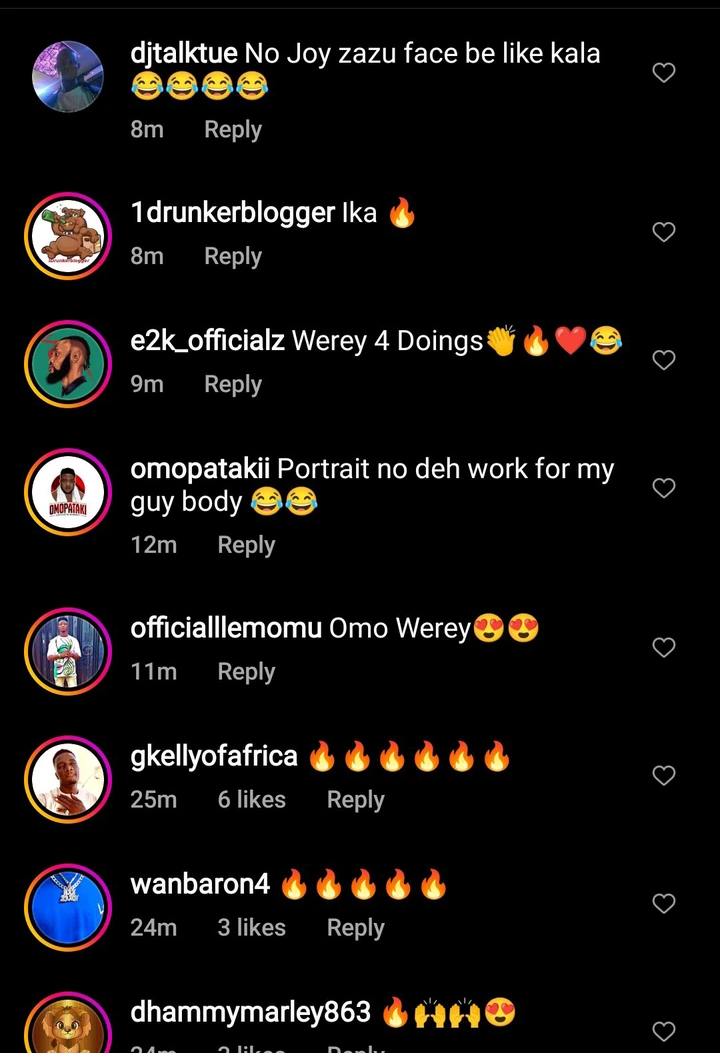Like omopatakii's comment
The height and width of the screenshot is (1053, 720).
point(664,488)
